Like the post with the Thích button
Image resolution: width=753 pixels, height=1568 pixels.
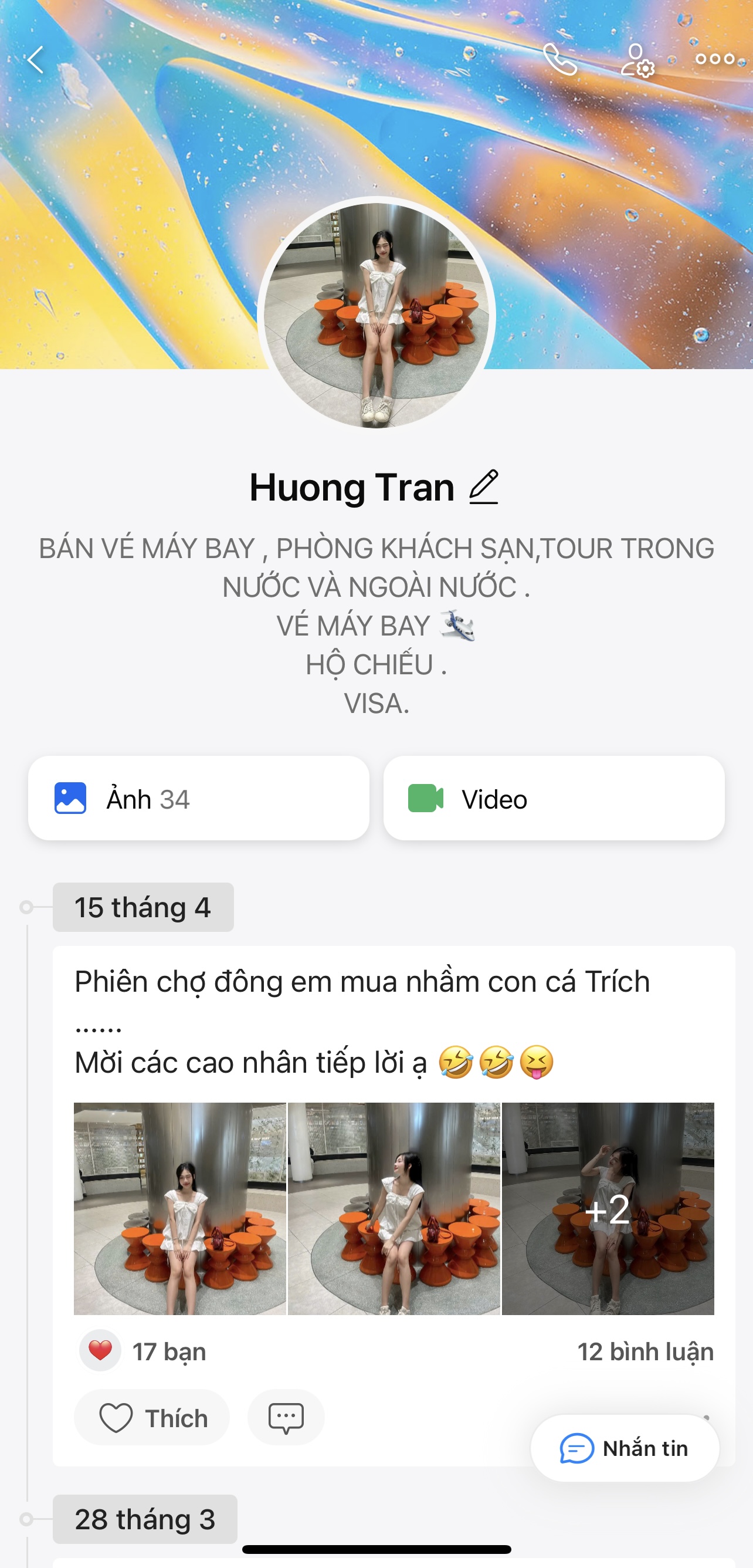152,1418
